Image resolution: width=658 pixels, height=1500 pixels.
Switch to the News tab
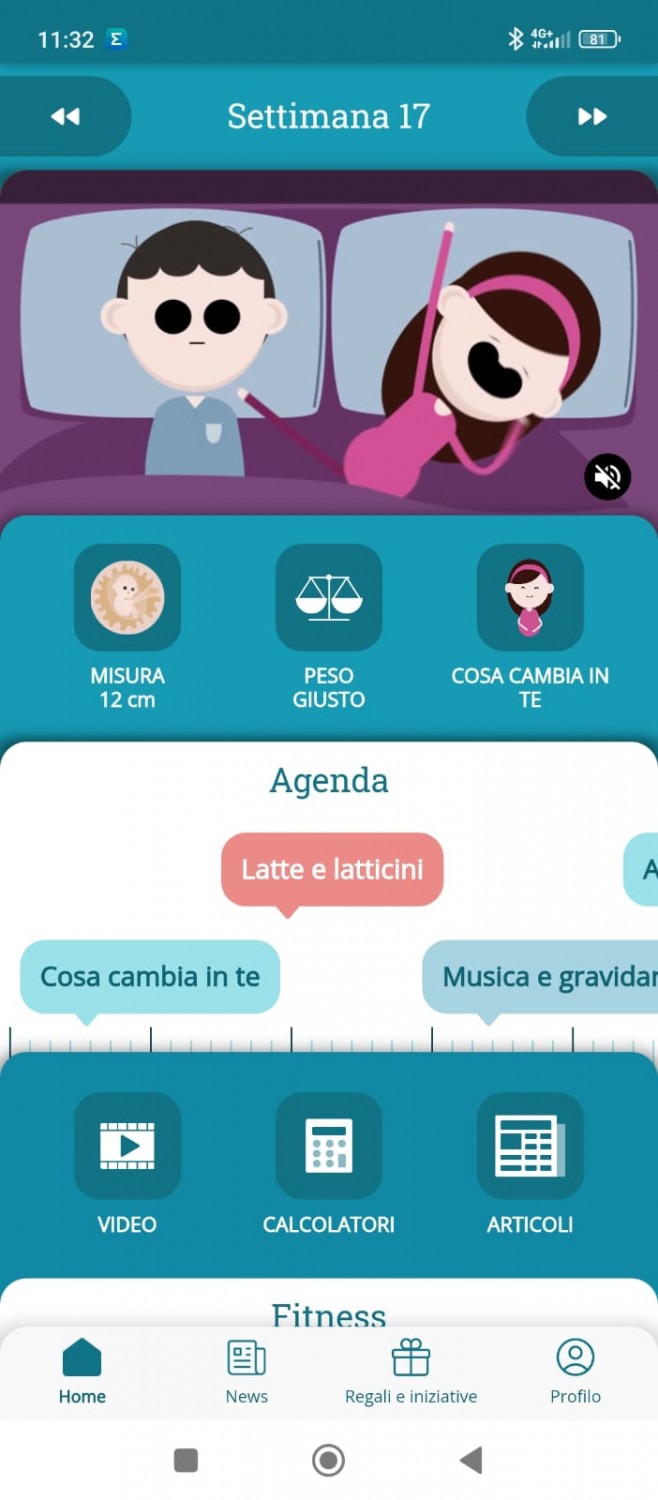247,1372
